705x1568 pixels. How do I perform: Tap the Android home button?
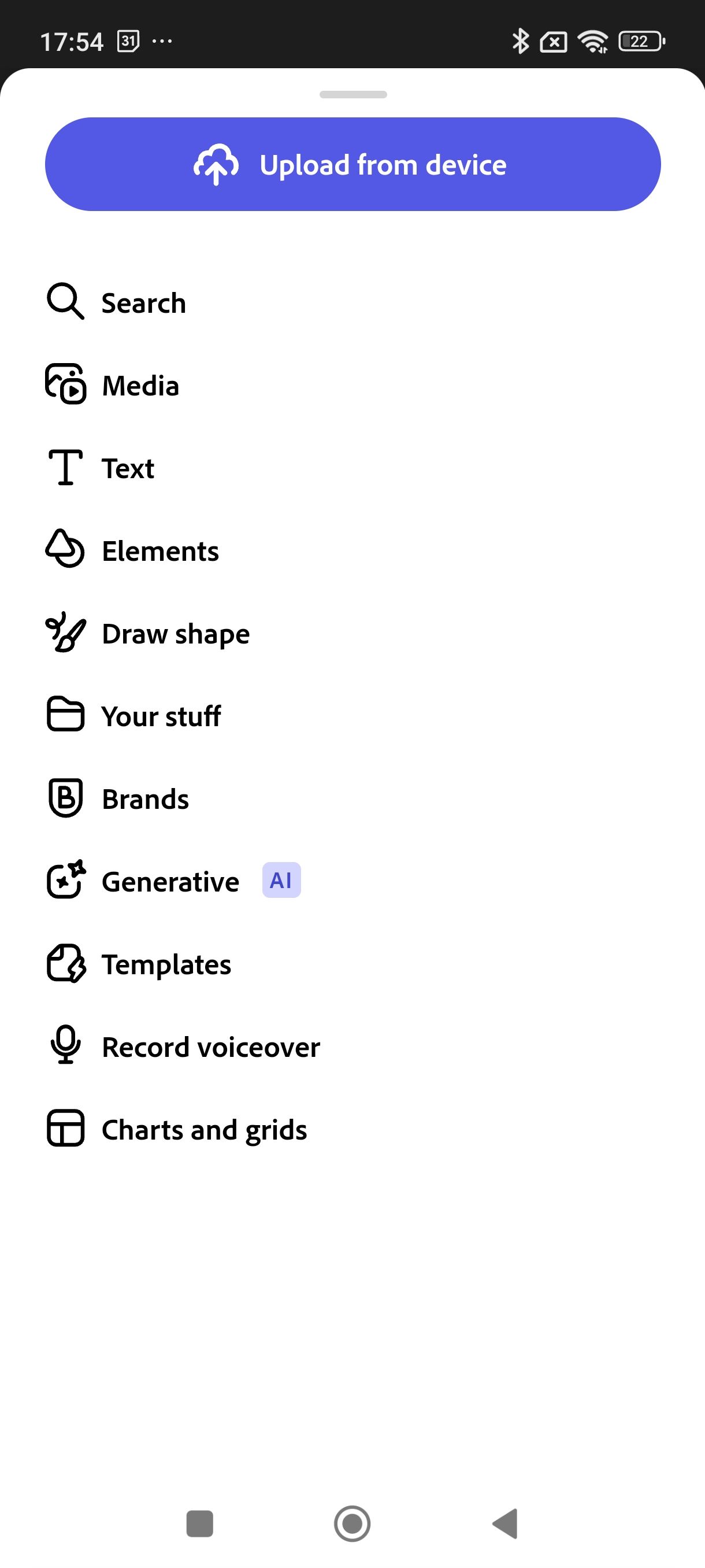(x=352, y=1524)
